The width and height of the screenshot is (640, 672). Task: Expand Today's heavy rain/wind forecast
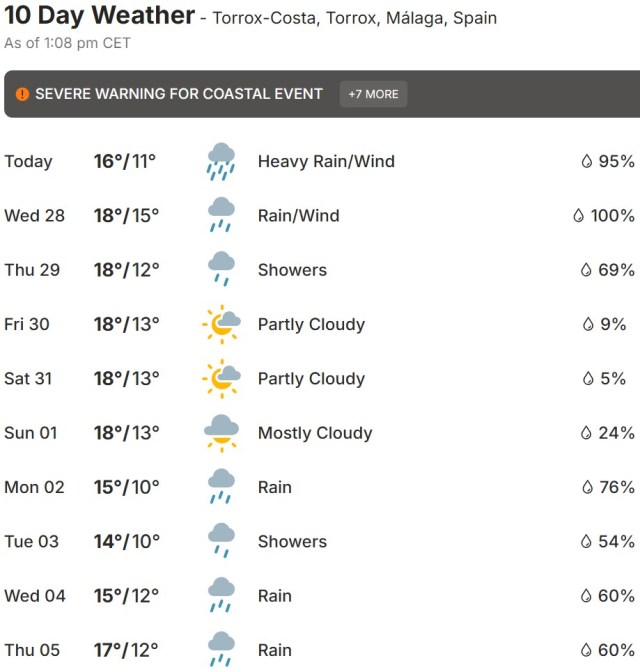(320, 161)
